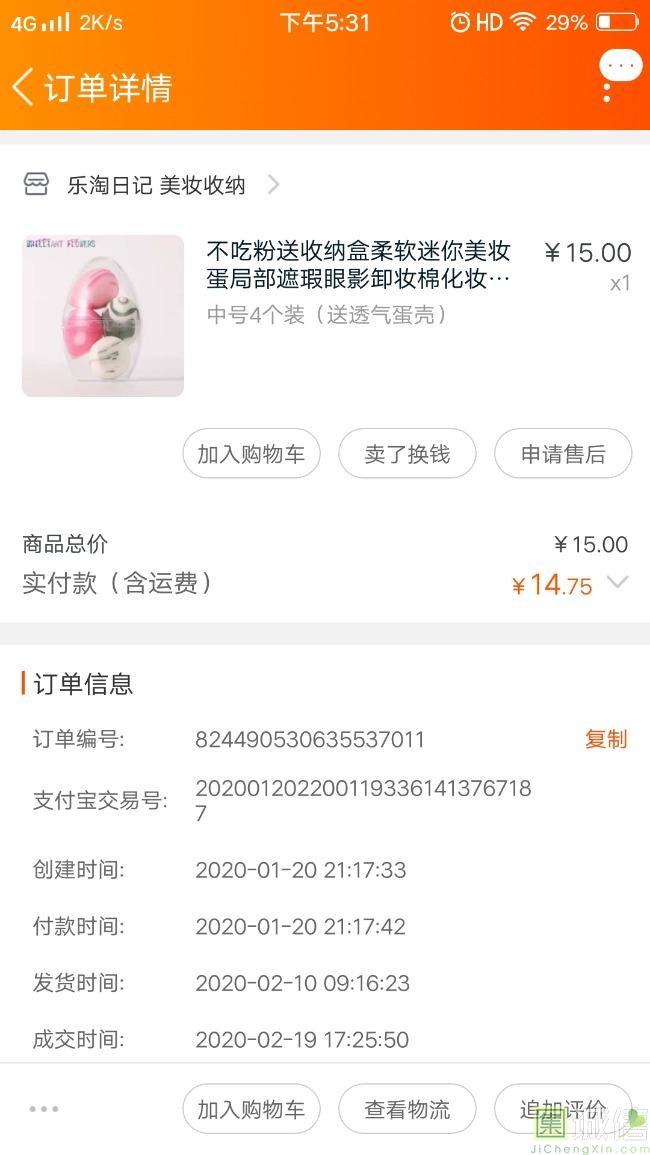
Task: Request after-sales via 申请售后
Action: coord(563,454)
